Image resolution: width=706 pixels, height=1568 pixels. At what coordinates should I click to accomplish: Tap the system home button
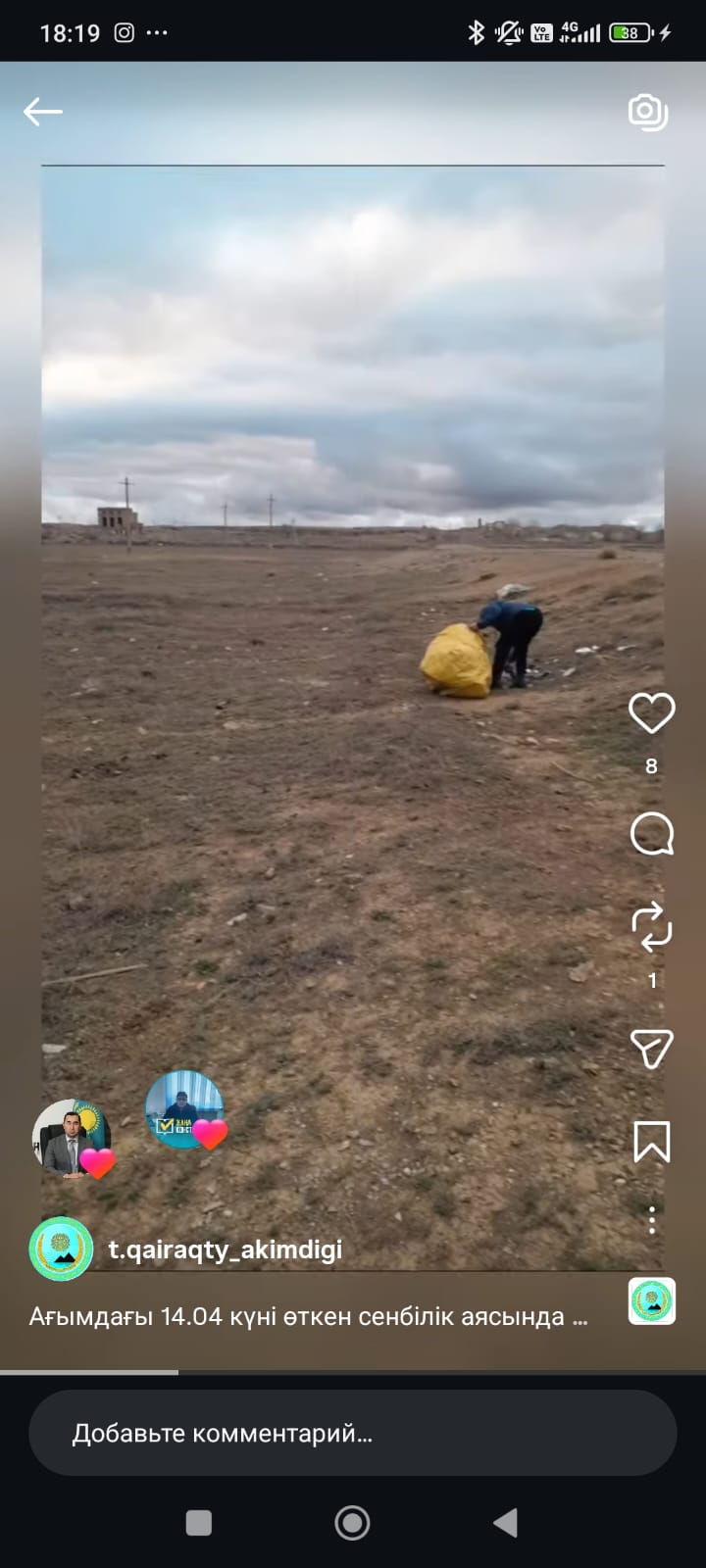(352, 1523)
